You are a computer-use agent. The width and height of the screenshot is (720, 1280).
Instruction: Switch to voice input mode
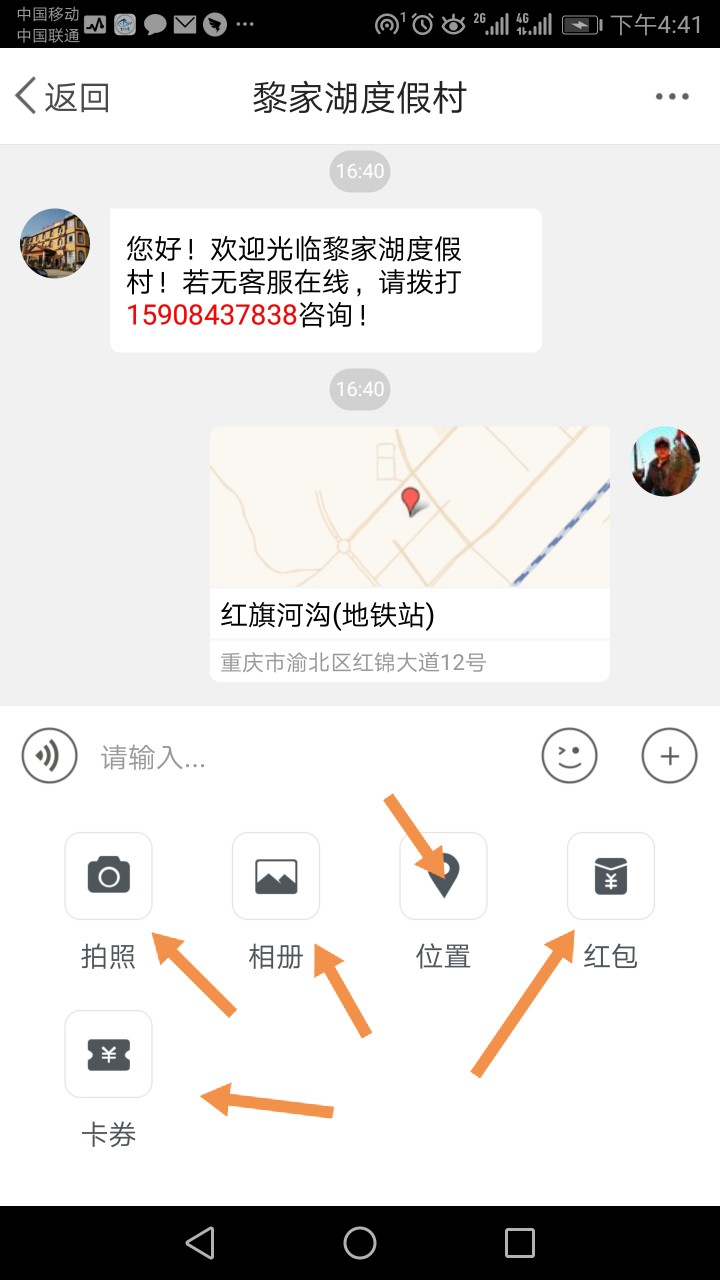49,756
